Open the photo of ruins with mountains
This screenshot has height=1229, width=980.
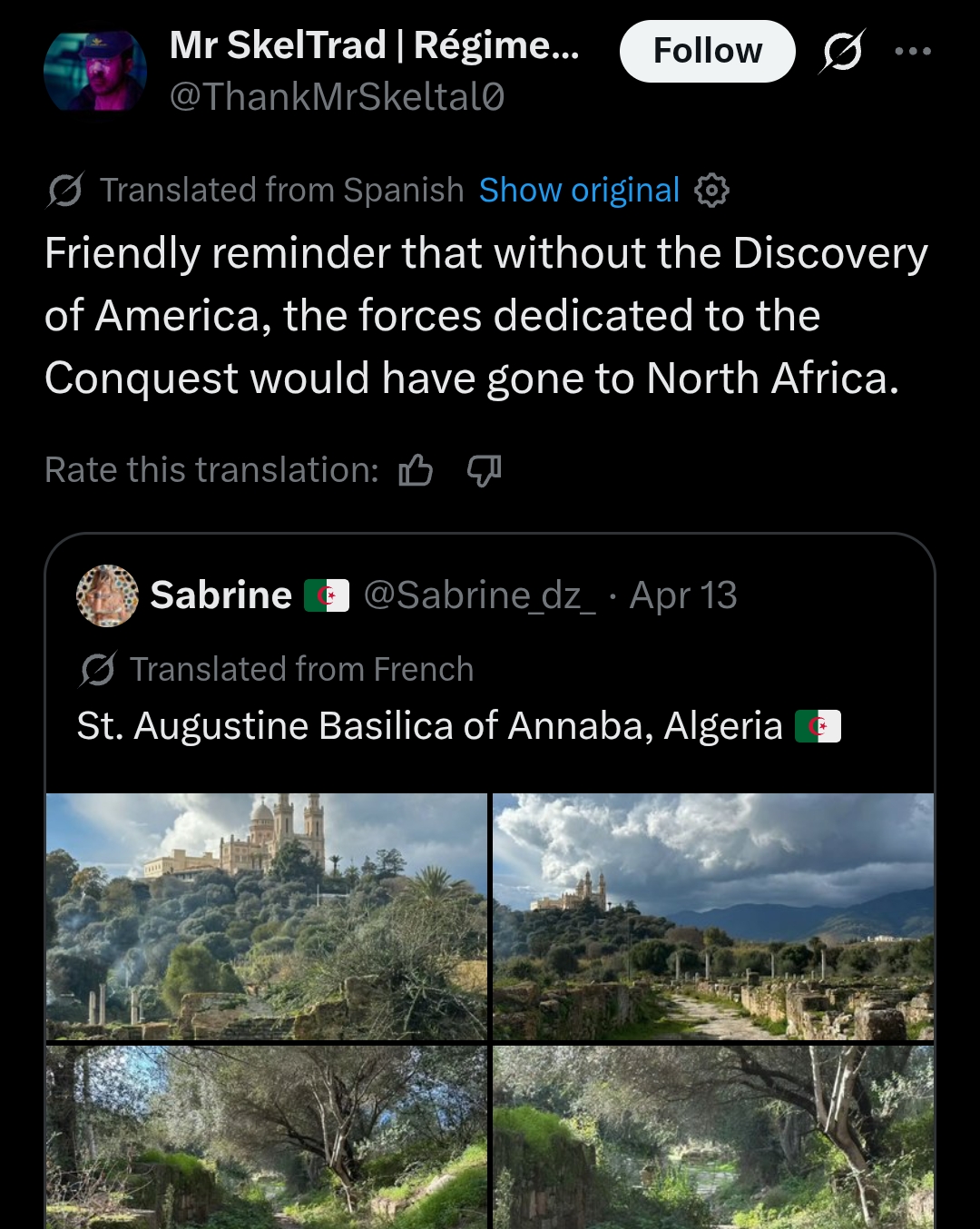click(x=713, y=917)
